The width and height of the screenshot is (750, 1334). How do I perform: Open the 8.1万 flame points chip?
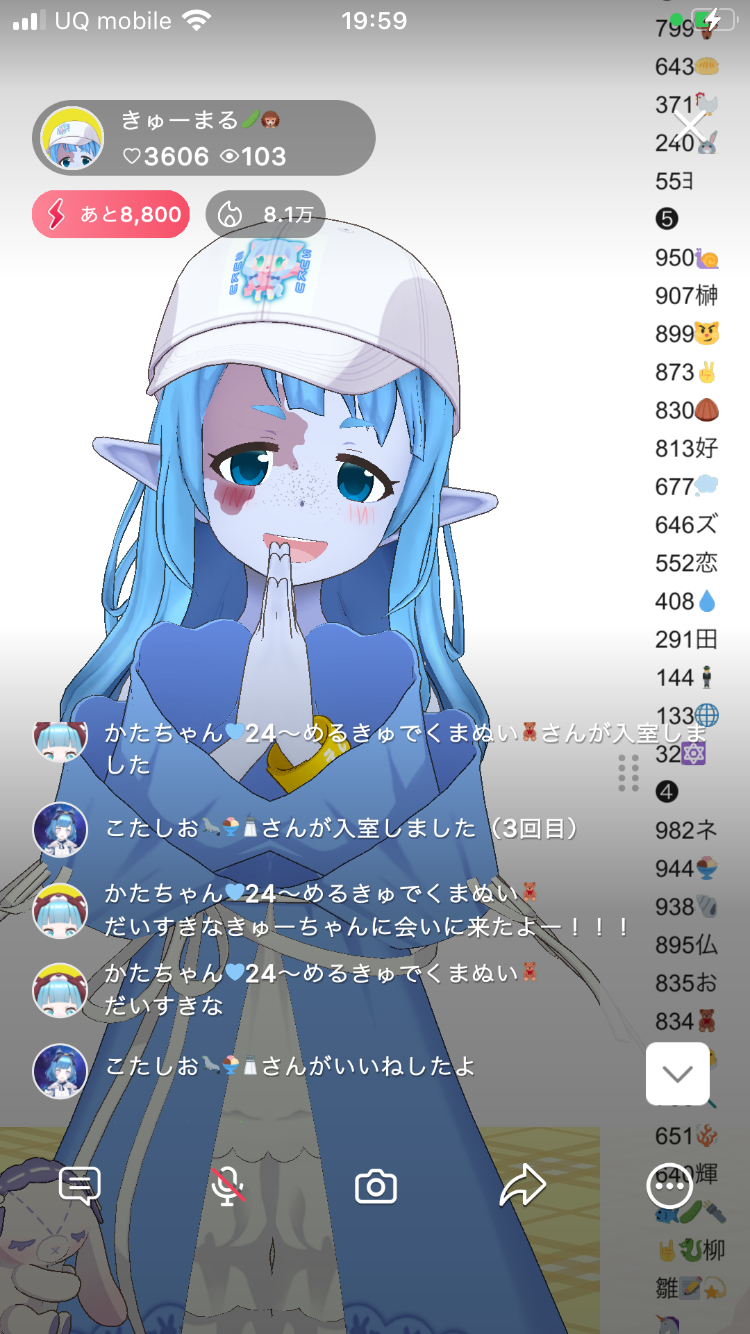[x=265, y=214]
